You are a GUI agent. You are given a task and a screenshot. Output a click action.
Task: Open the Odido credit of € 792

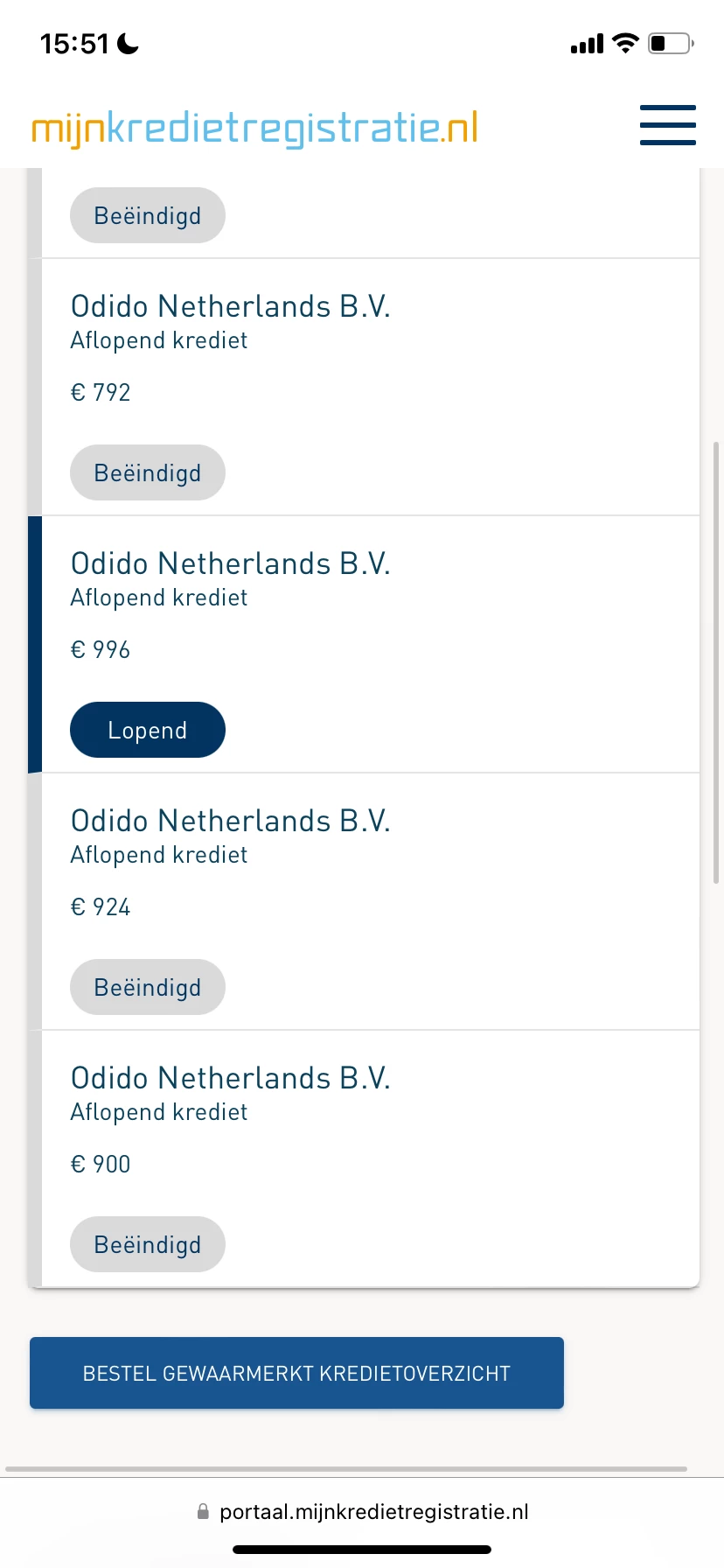point(231,307)
